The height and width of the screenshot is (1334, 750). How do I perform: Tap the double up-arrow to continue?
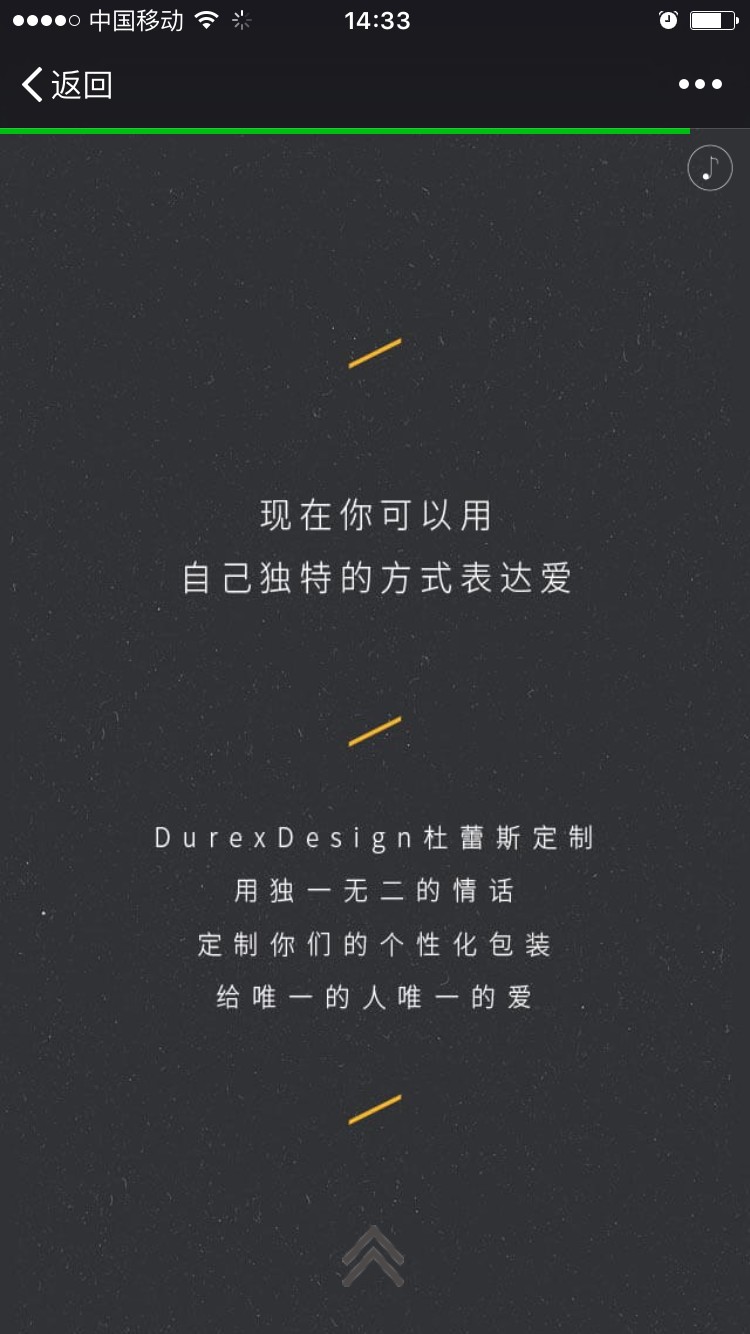click(x=373, y=1256)
